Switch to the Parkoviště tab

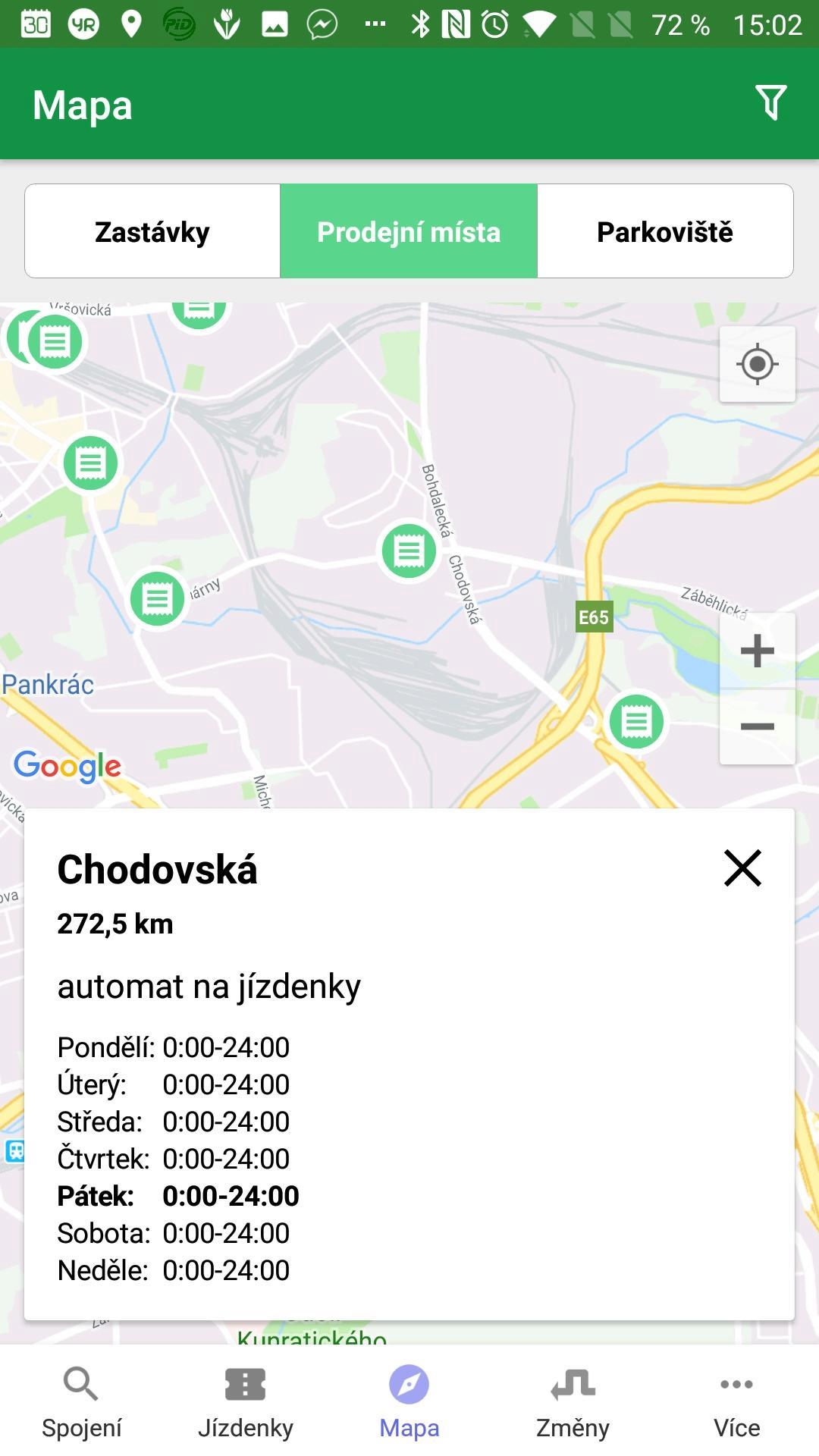pos(665,231)
